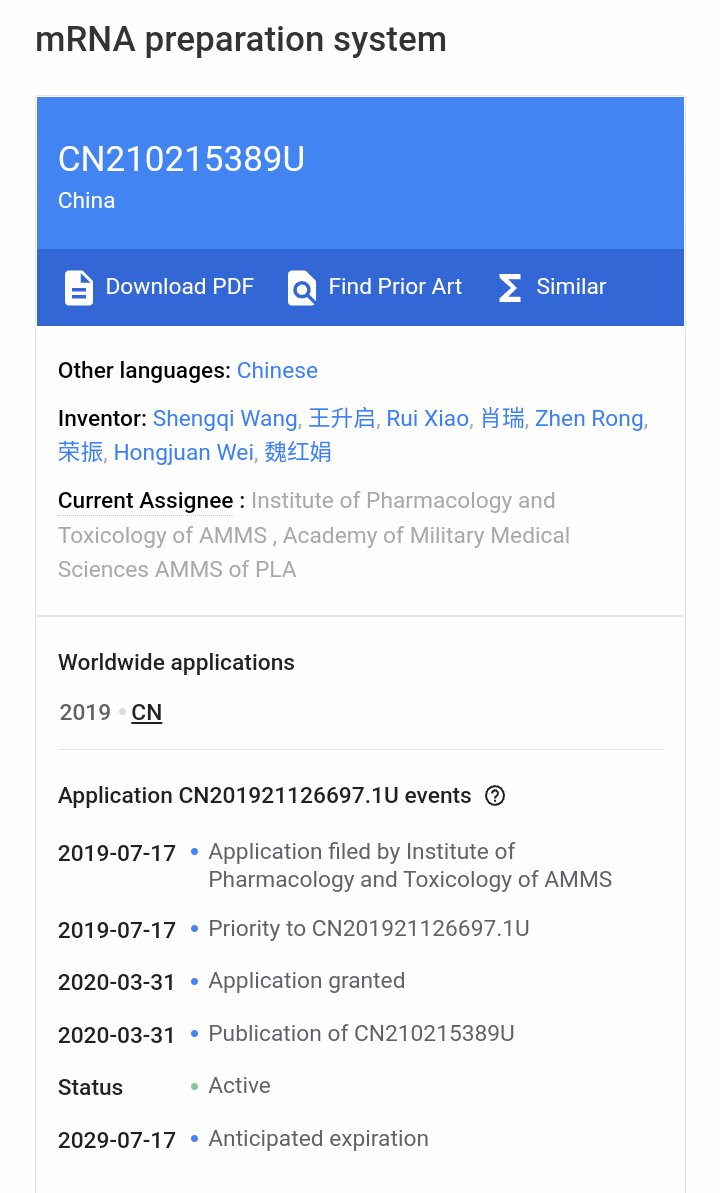View patents by inventor Hongjuan Wei
Image resolution: width=720 pixels, height=1193 pixels.
(183, 453)
